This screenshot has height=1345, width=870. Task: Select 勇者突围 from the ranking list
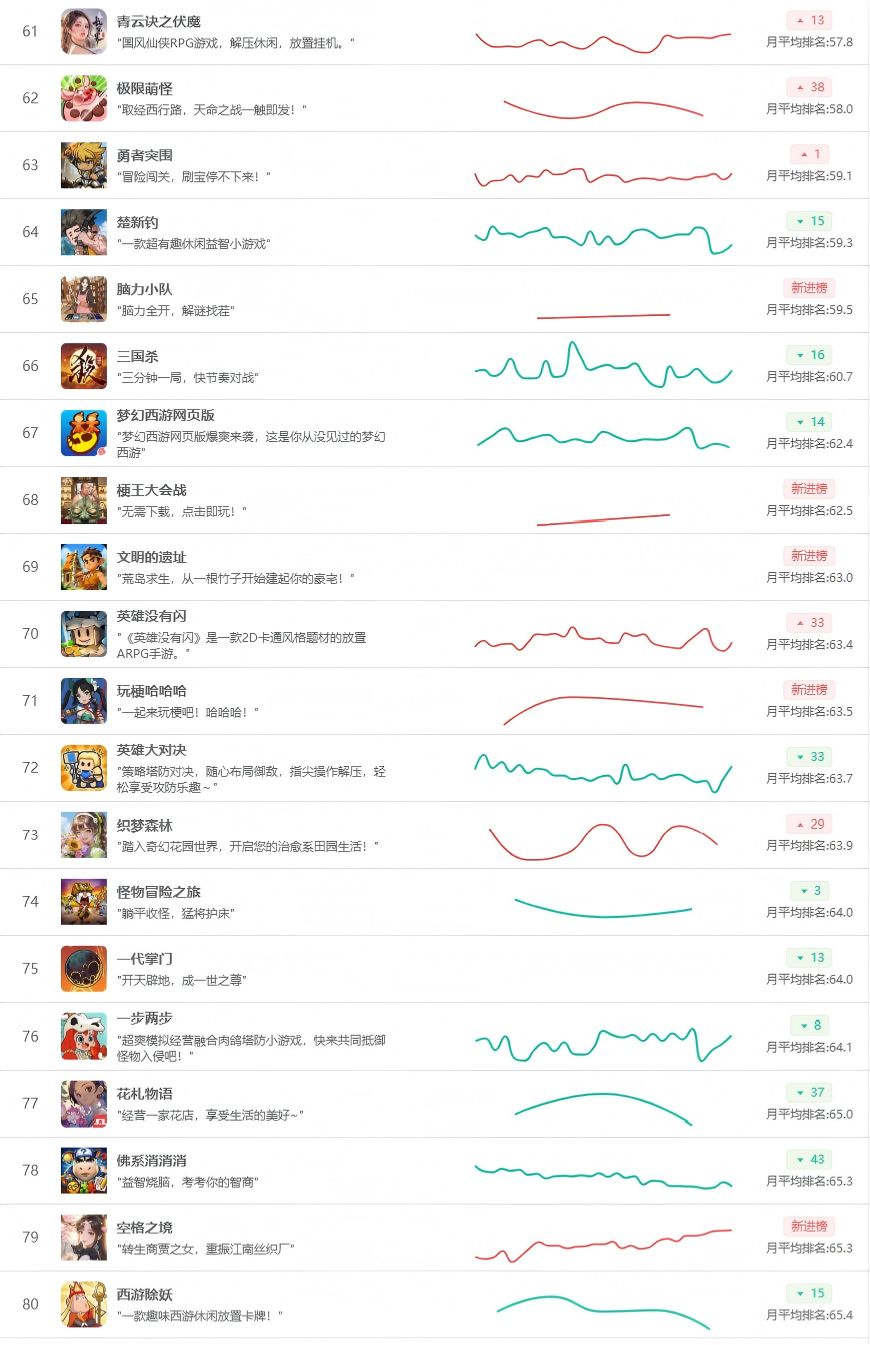tap(434, 165)
